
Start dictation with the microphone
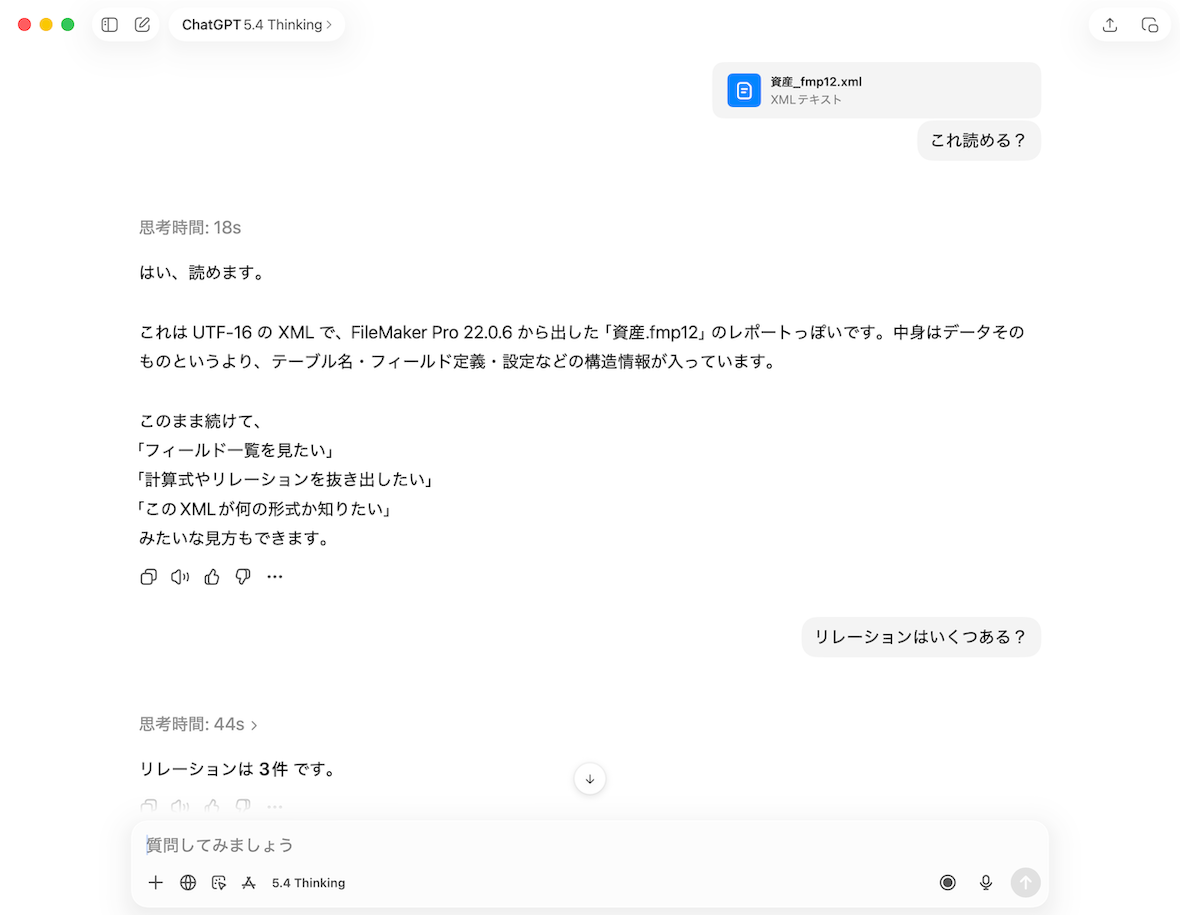[986, 882]
